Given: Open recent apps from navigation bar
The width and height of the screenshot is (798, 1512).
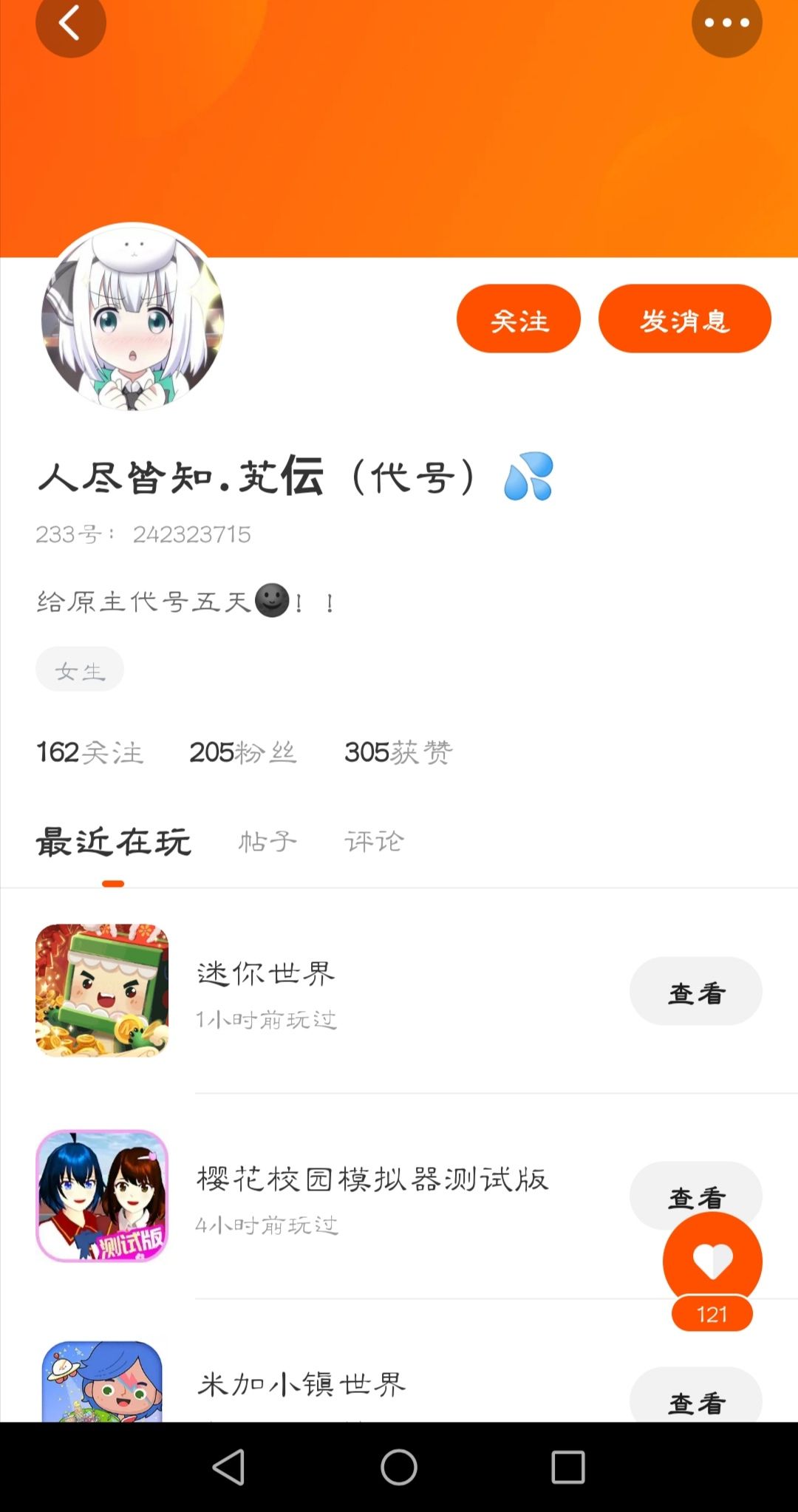Looking at the screenshot, I should (568, 1467).
